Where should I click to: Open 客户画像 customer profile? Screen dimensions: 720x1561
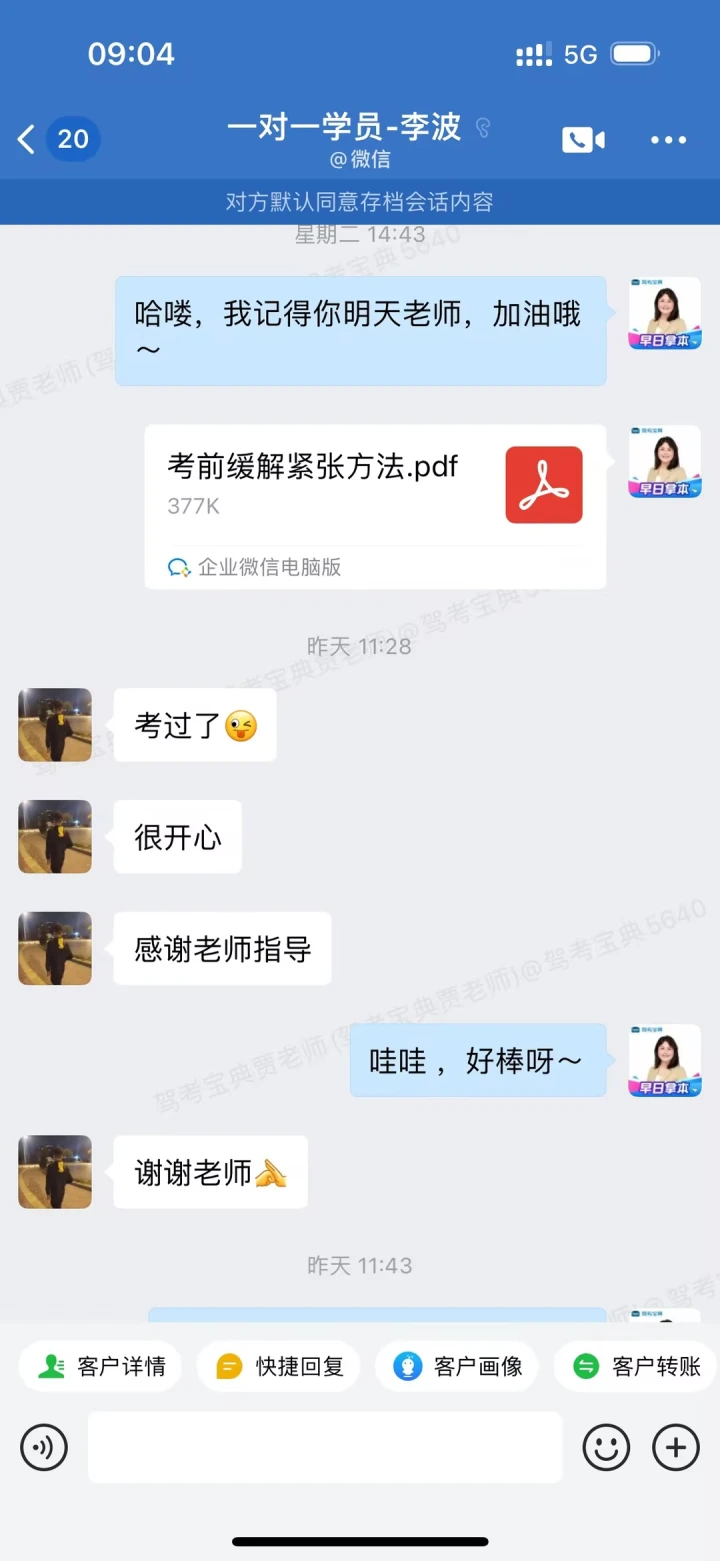pyautogui.click(x=457, y=1366)
